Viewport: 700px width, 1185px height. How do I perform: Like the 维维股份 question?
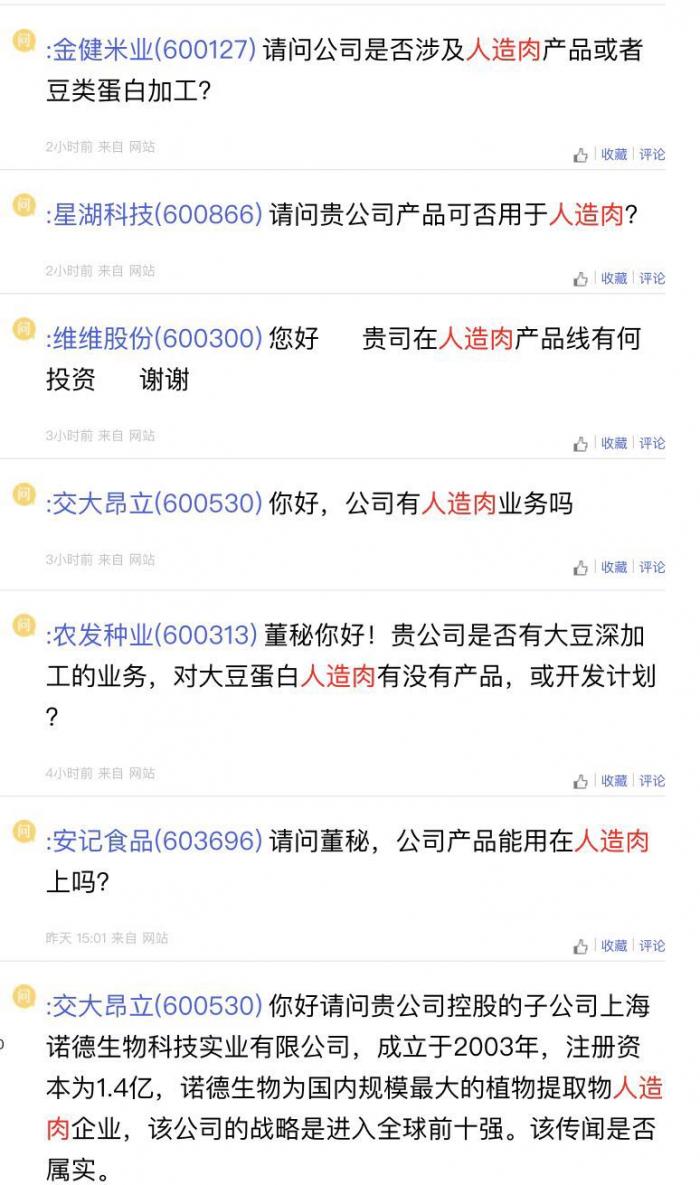(581, 444)
